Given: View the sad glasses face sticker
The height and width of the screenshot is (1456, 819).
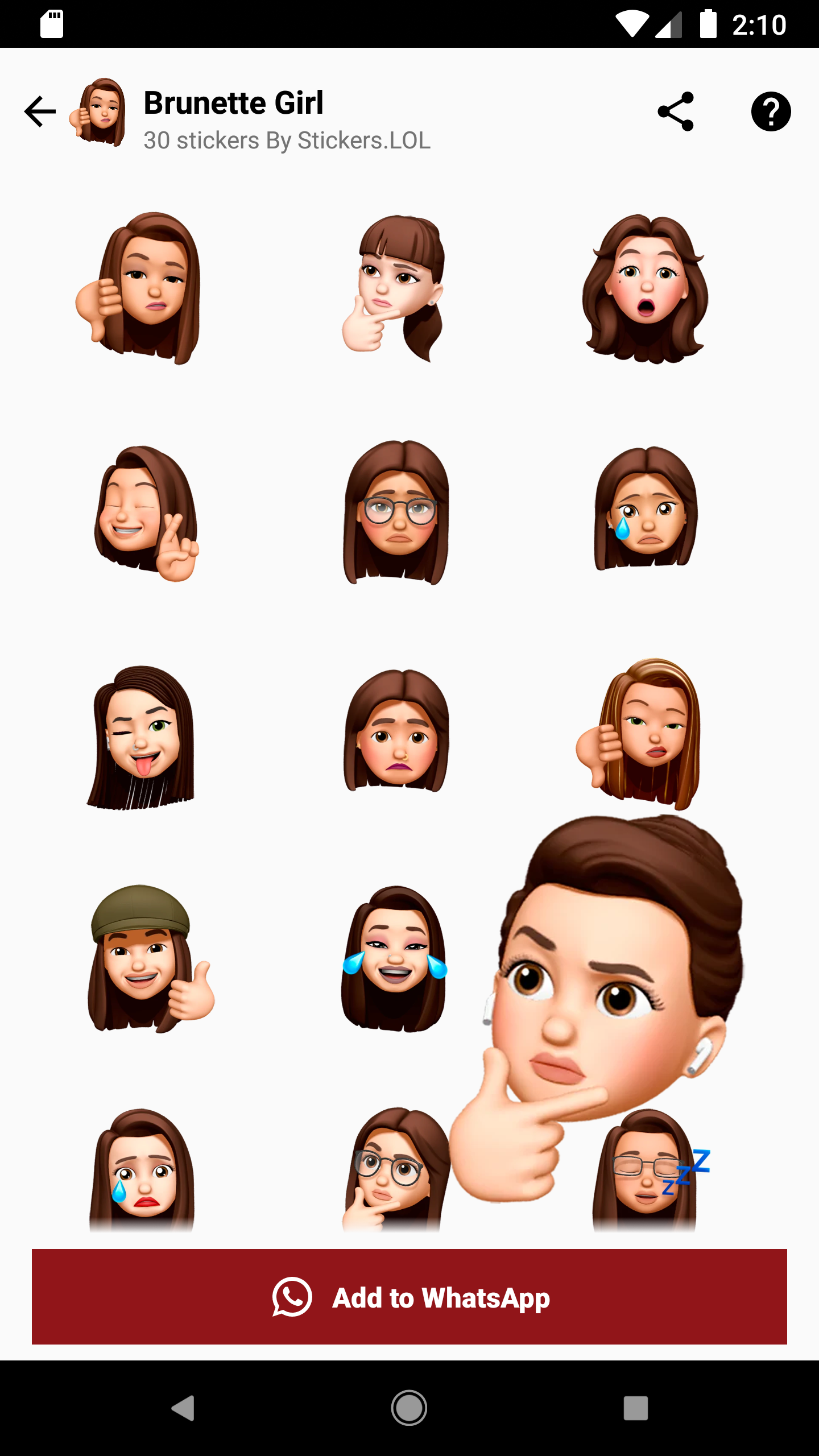Looking at the screenshot, I should [x=396, y=512].
